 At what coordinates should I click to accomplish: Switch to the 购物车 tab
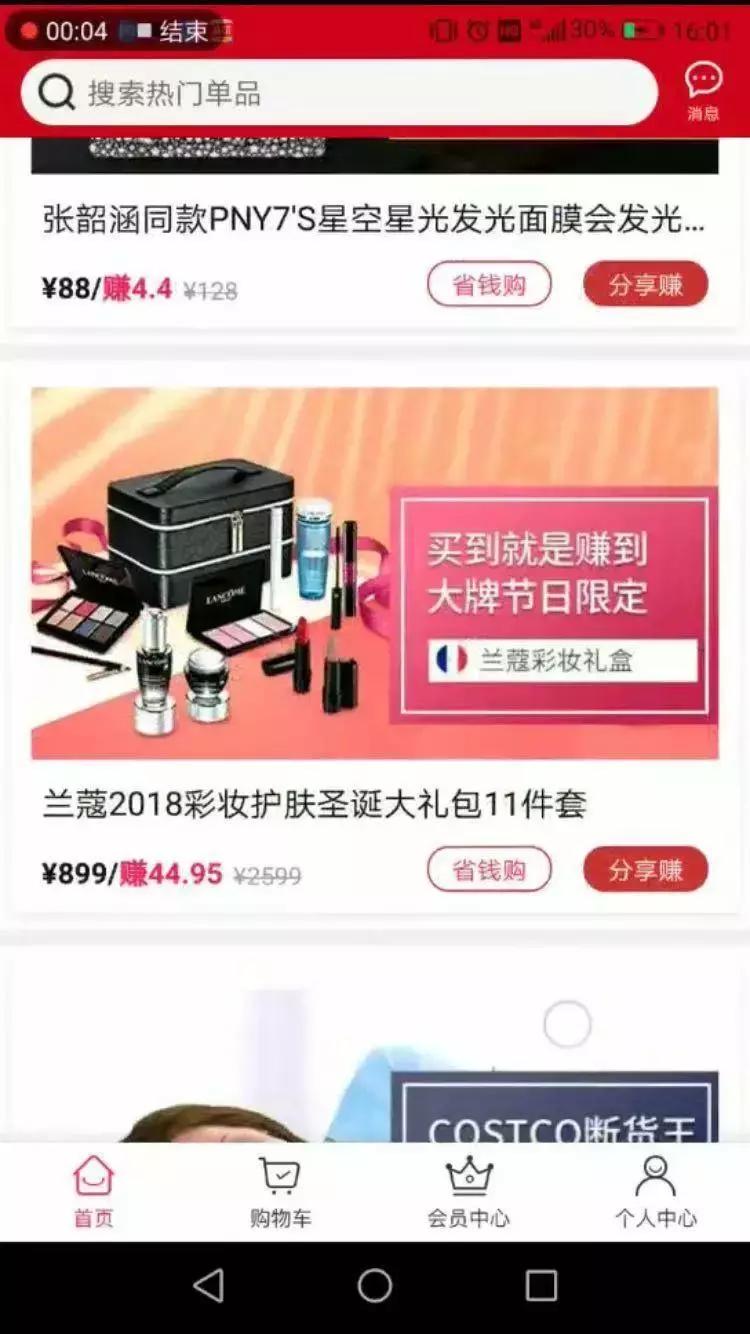pos(280,1195)
